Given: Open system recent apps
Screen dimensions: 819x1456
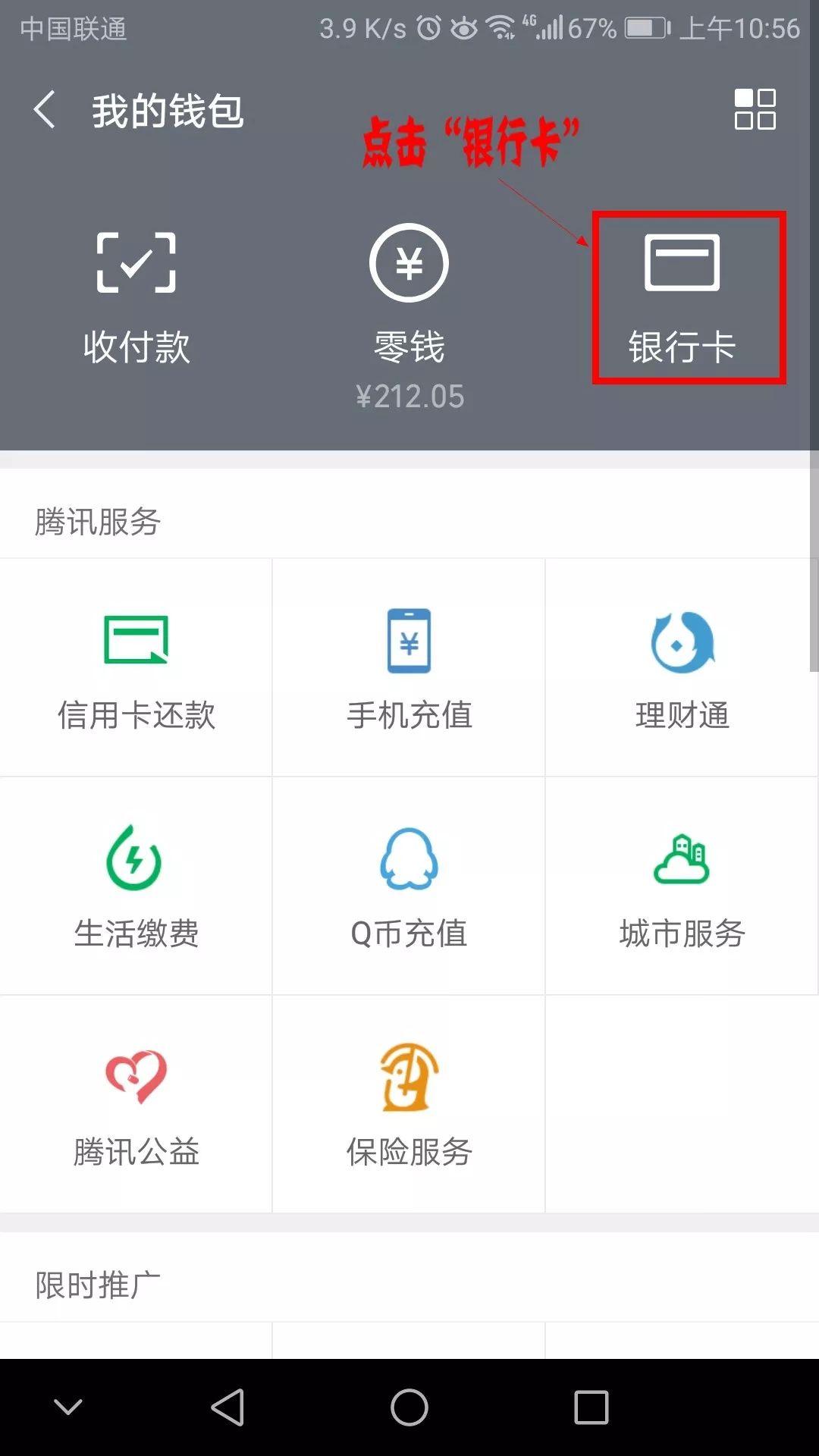Looking at the screenshot, I should tap(591, 1407).
